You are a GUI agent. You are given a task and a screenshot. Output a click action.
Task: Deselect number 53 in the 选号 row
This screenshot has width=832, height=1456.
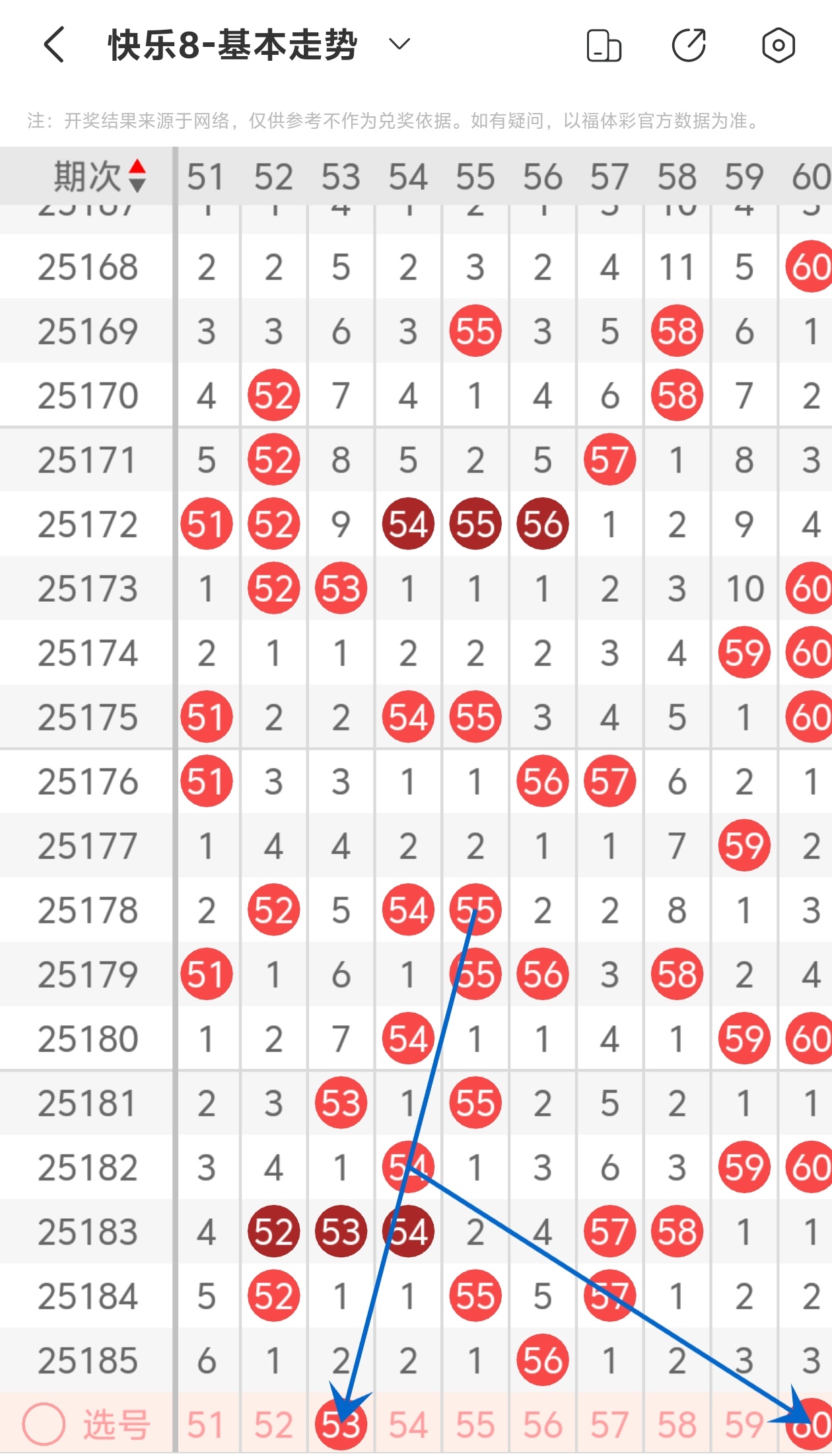(341, 1424)
